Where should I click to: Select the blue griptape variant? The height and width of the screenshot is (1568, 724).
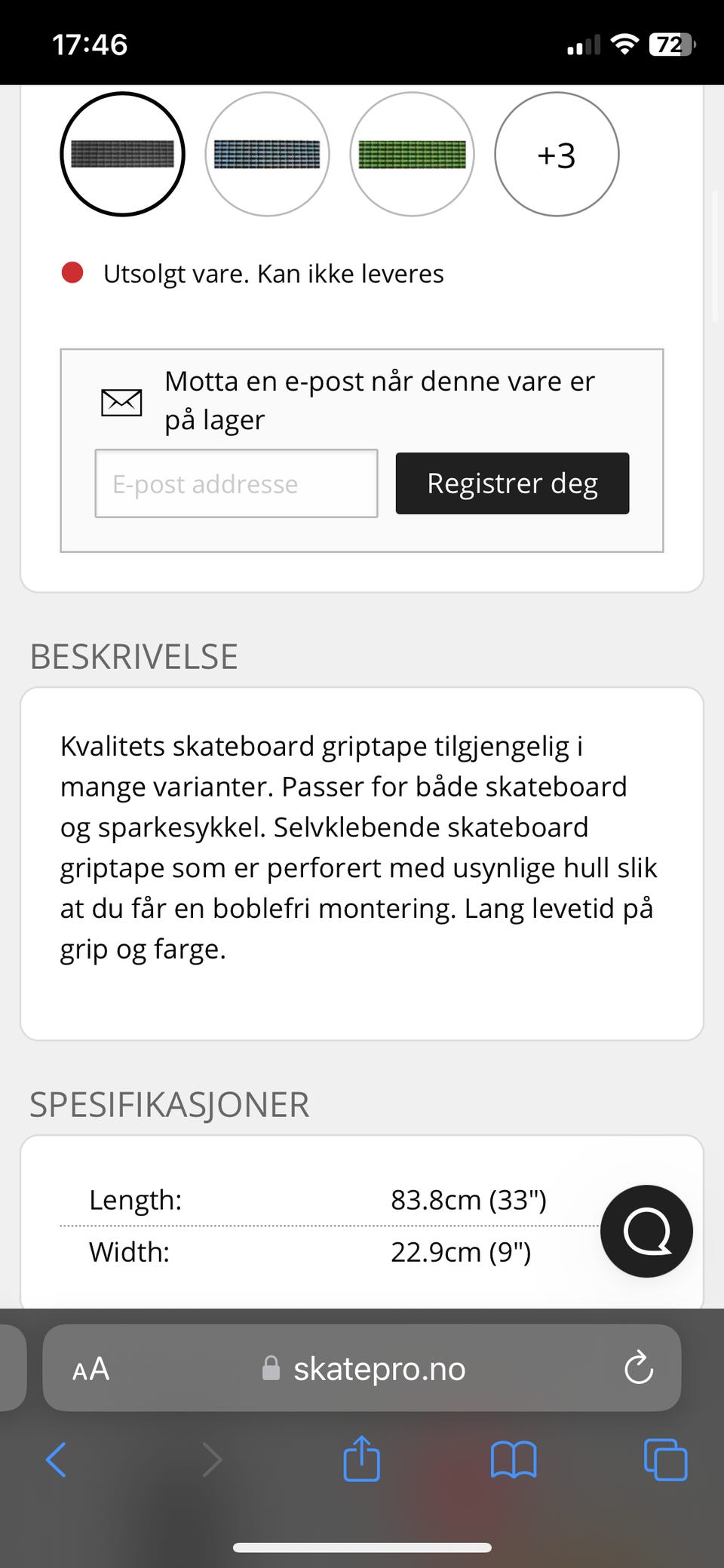click(267, 153)
